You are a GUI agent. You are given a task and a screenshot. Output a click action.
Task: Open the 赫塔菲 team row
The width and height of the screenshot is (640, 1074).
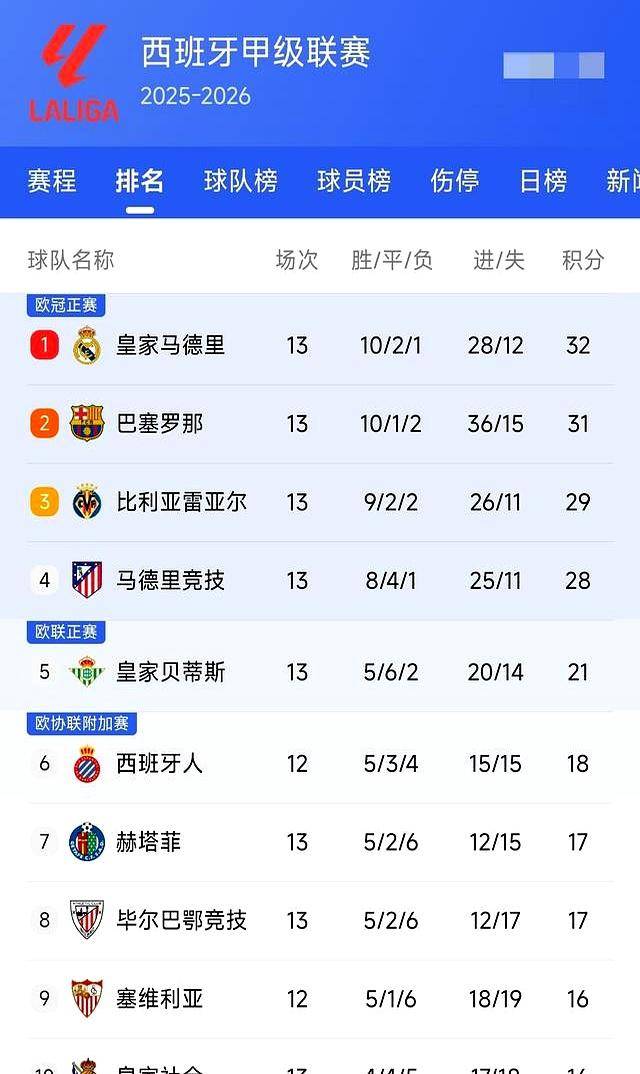149,842
